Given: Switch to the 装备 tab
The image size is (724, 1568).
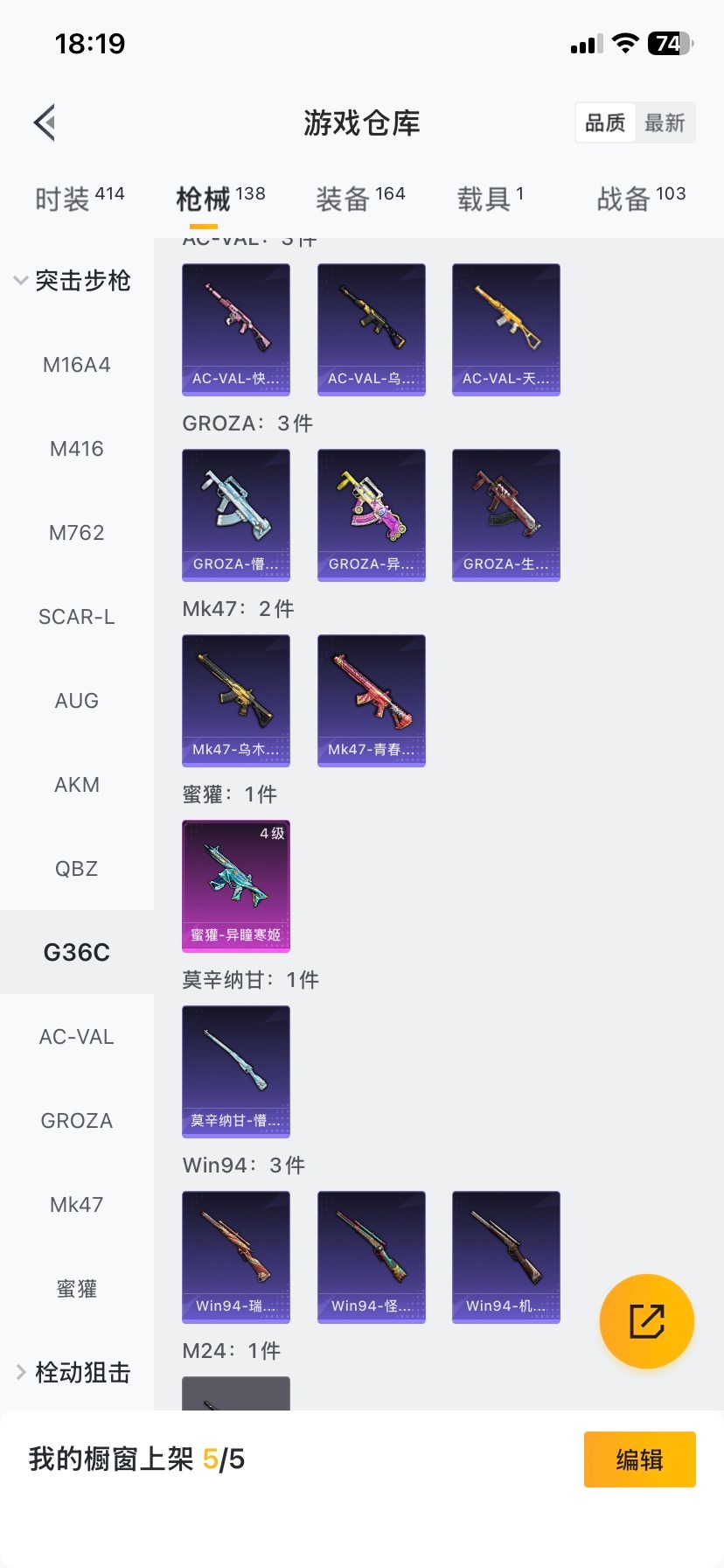Looking at the screenshot, I should (x=359, y=199).
